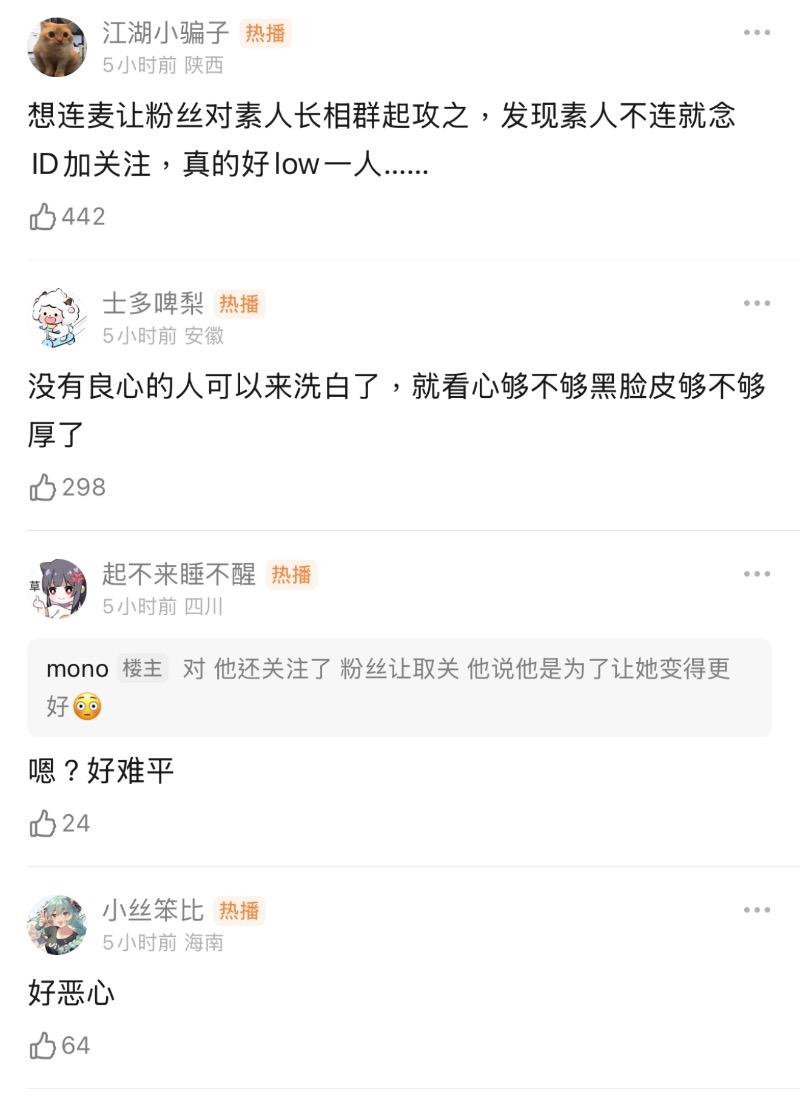
Task: Open 起不来睡不醒's avatar
Action: click(x=57, y=588)
